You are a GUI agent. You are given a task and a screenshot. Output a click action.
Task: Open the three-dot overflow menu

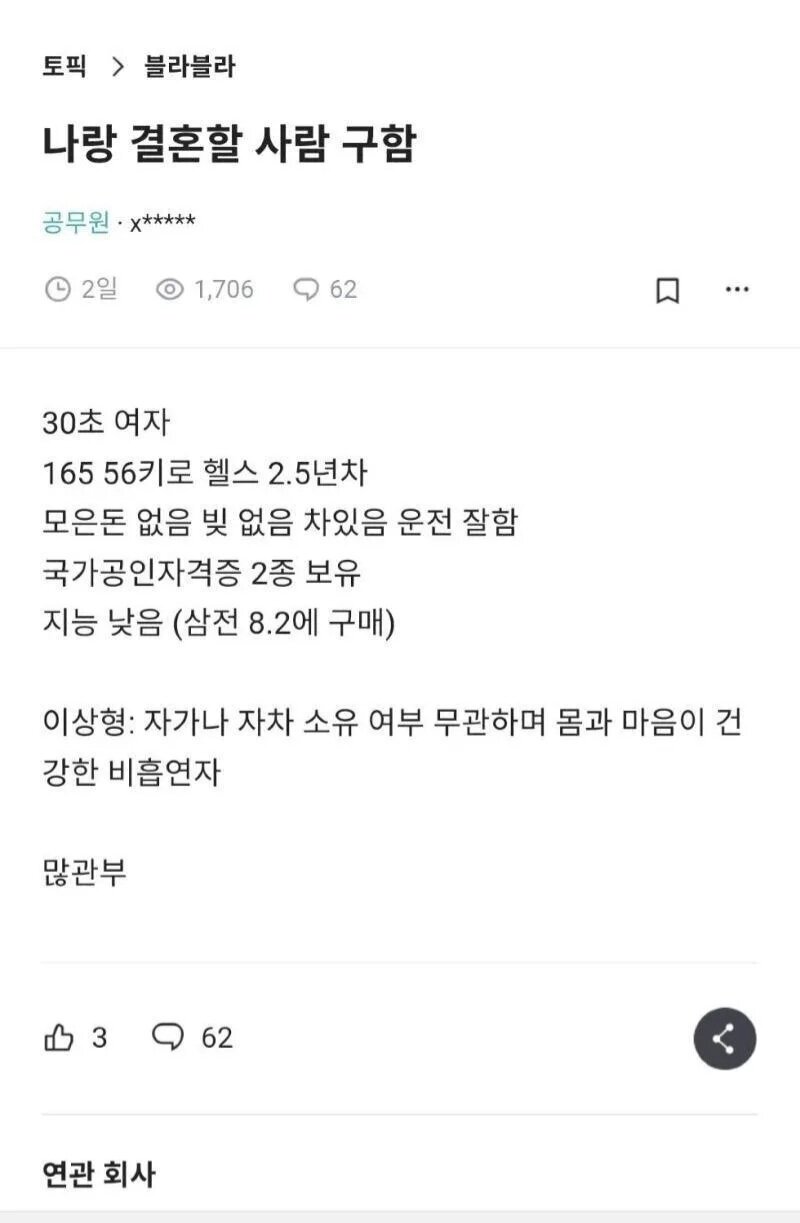pos(737,290)
